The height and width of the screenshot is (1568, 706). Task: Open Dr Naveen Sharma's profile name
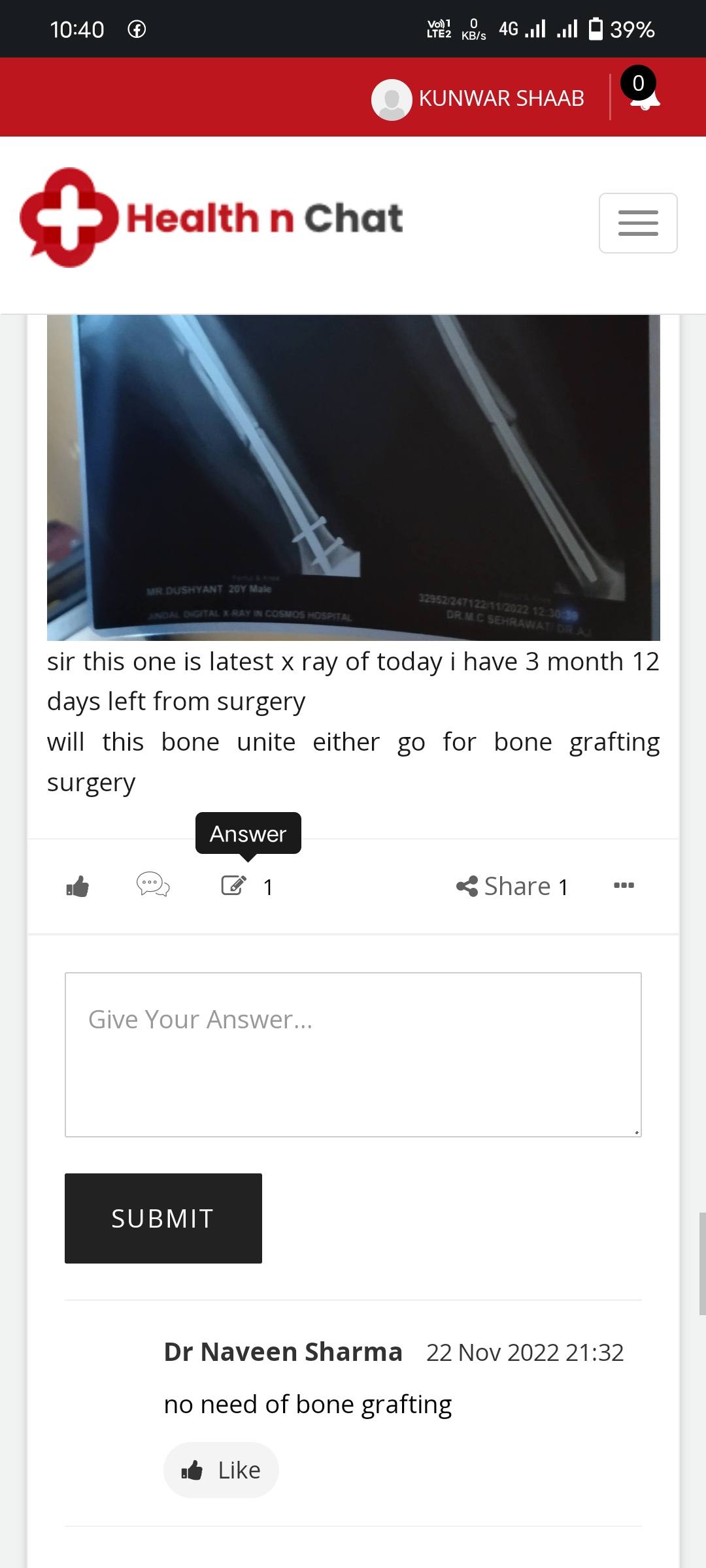[283, 1352]
